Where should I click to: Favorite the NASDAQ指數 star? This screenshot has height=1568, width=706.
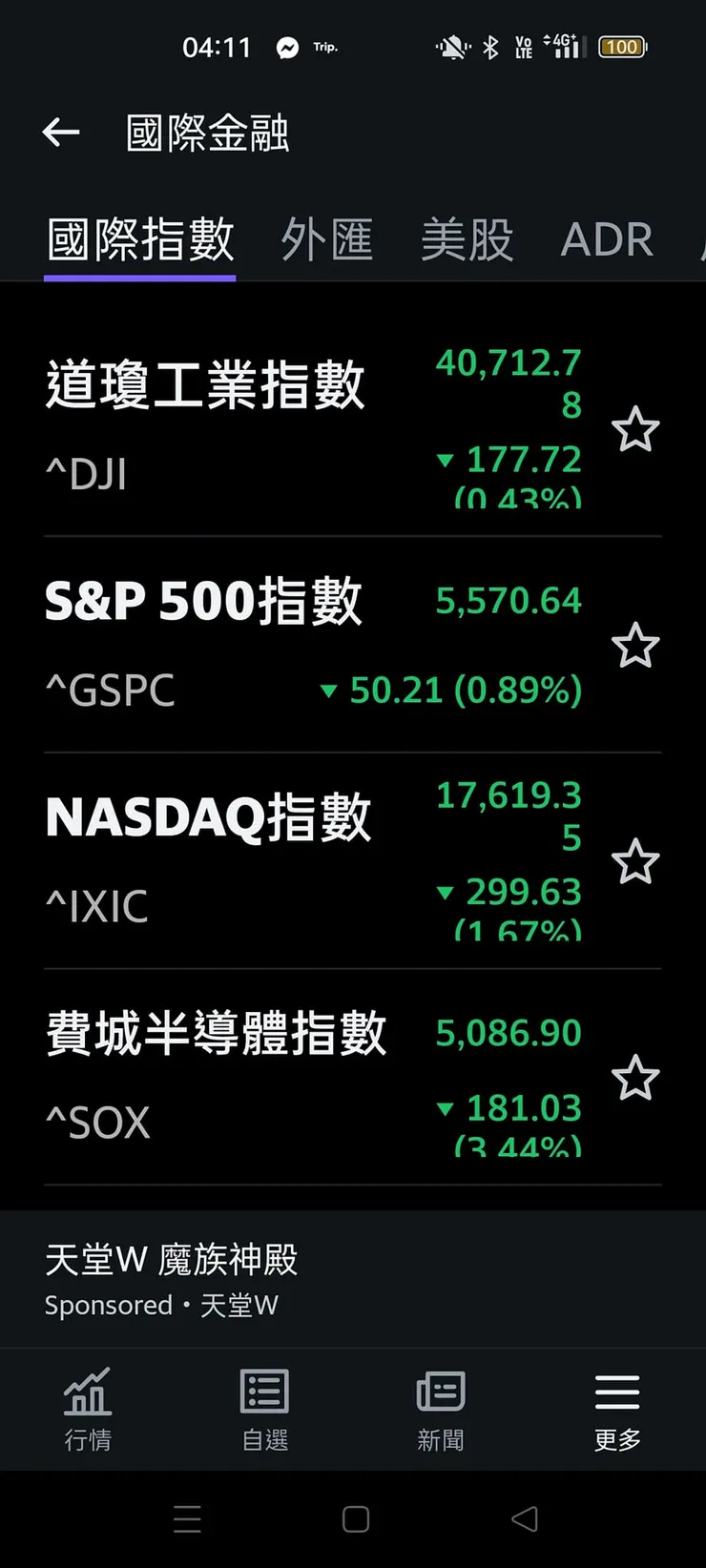click(x=634, y=862)
